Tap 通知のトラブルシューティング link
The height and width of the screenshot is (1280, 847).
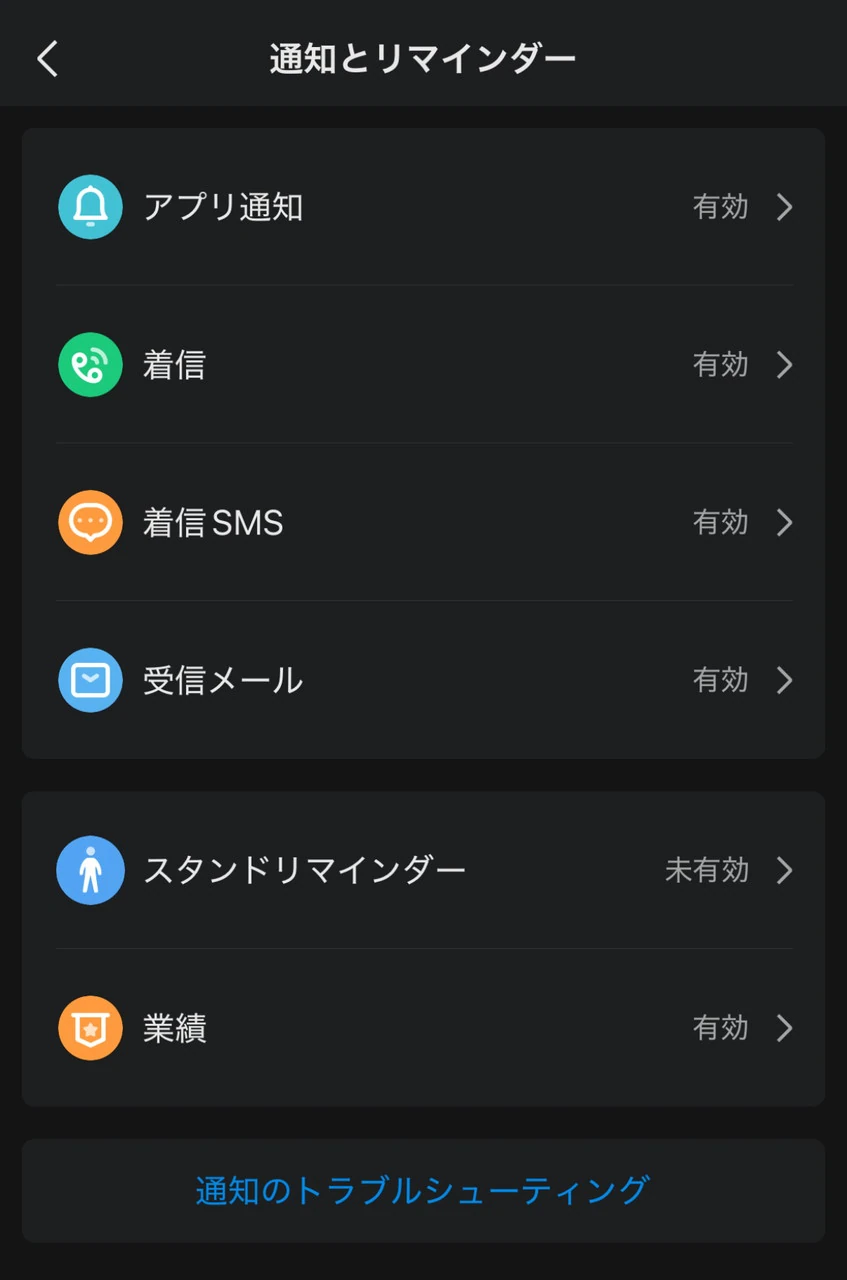point(423,1191)
